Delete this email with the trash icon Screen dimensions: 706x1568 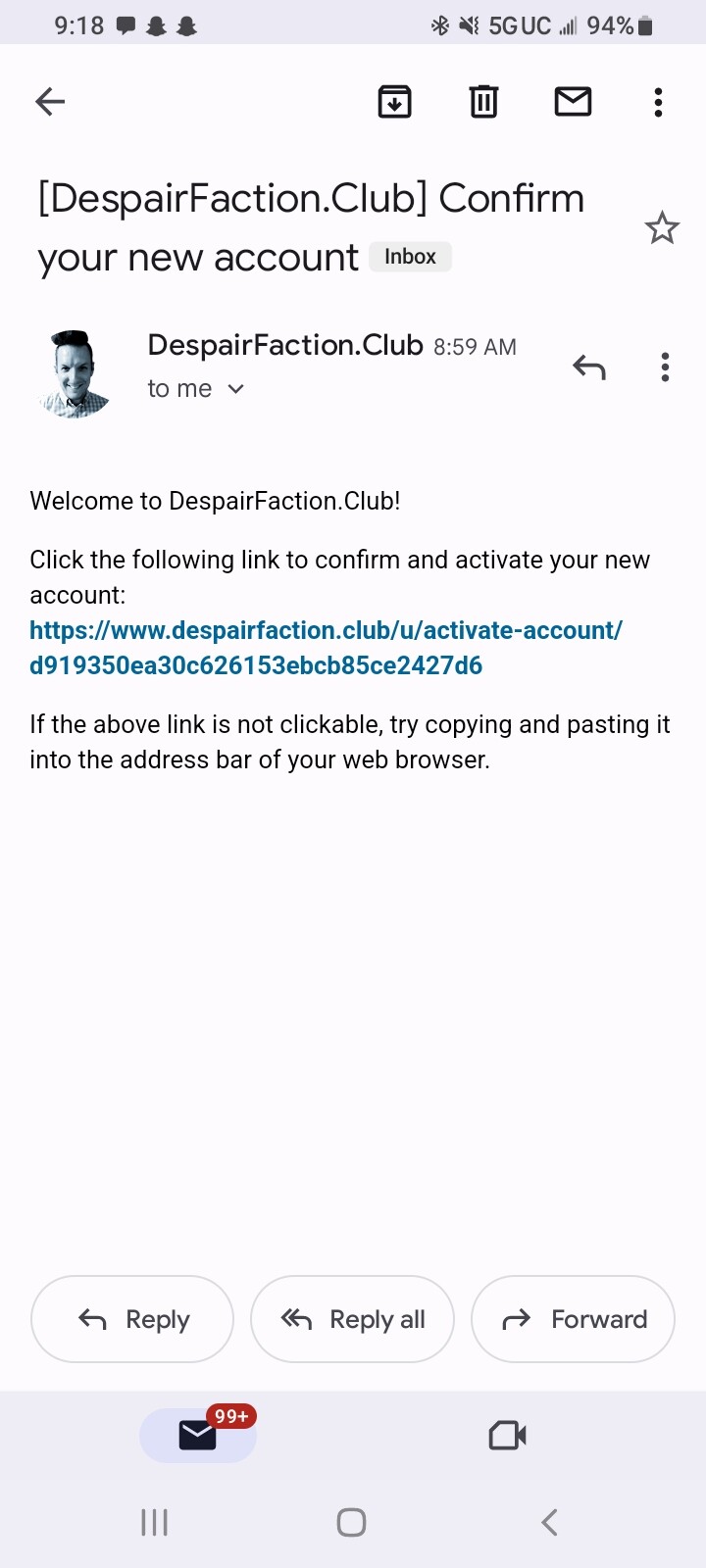click(x=483, y=101)
